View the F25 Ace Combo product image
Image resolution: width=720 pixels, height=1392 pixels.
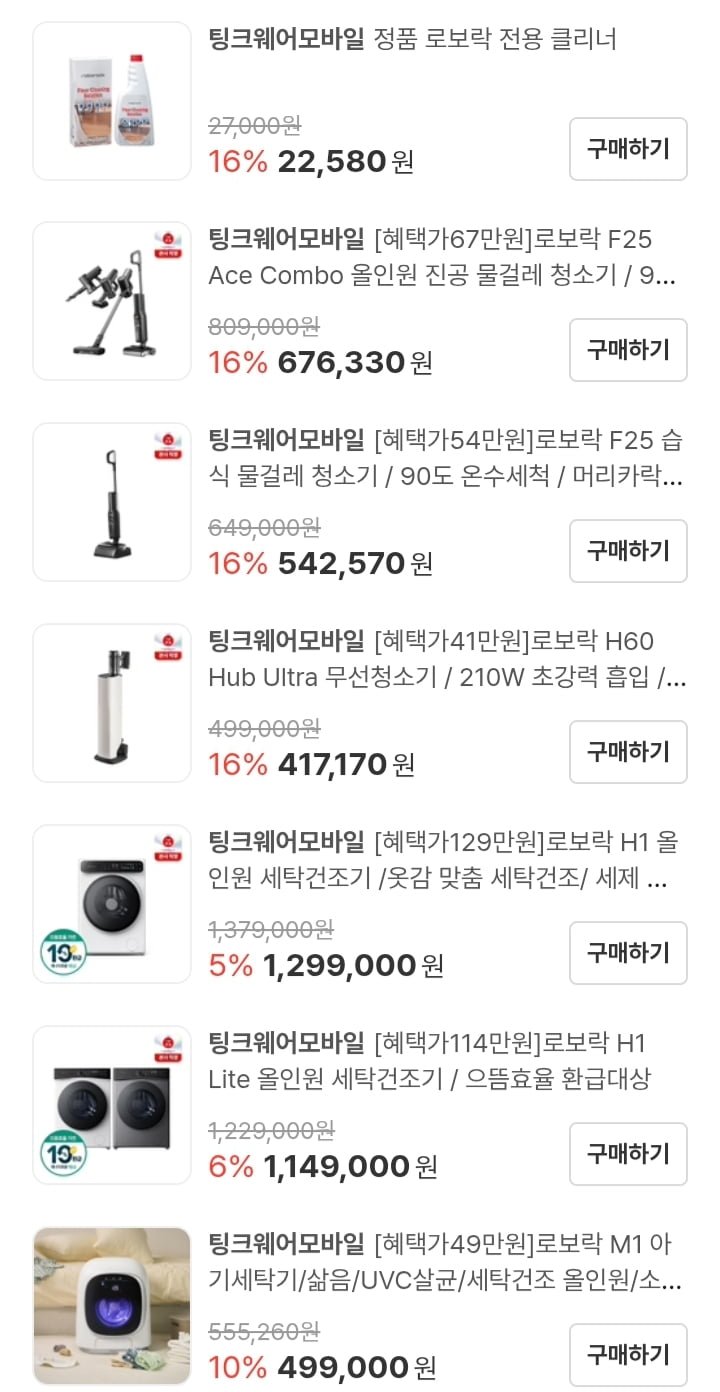[112, 301]
